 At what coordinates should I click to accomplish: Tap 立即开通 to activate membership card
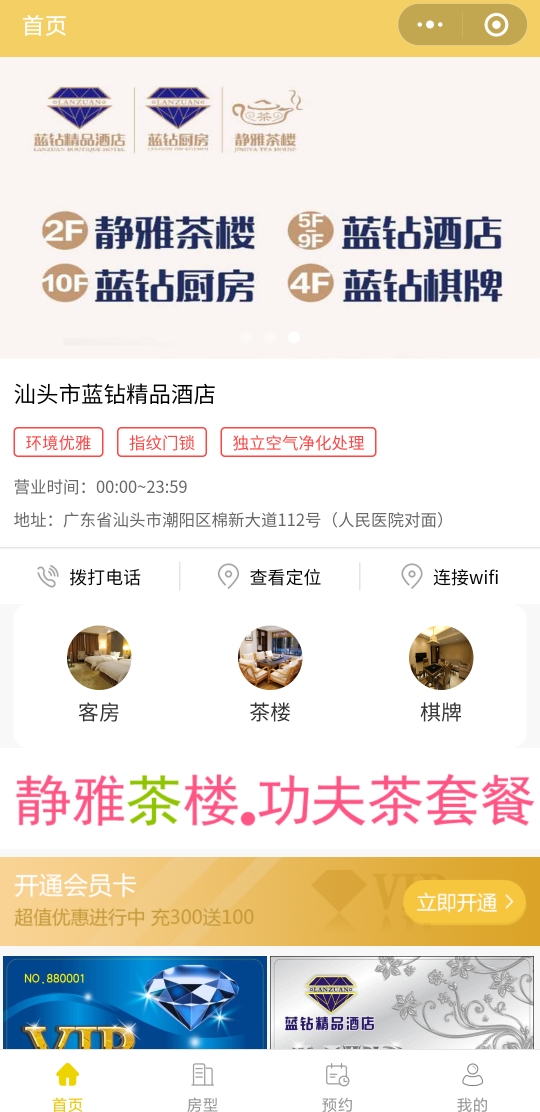point(465,902)
